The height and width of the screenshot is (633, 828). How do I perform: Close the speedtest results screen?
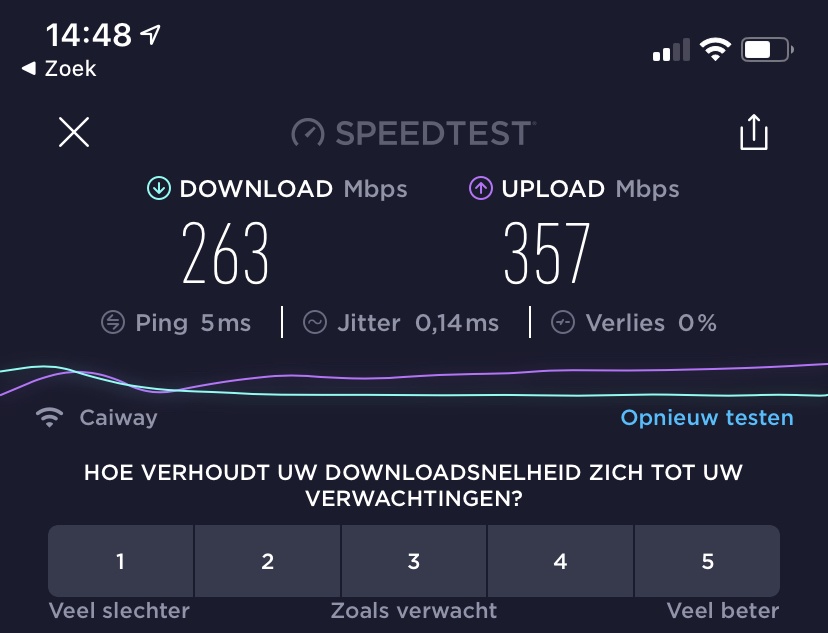tap(74, 132)
